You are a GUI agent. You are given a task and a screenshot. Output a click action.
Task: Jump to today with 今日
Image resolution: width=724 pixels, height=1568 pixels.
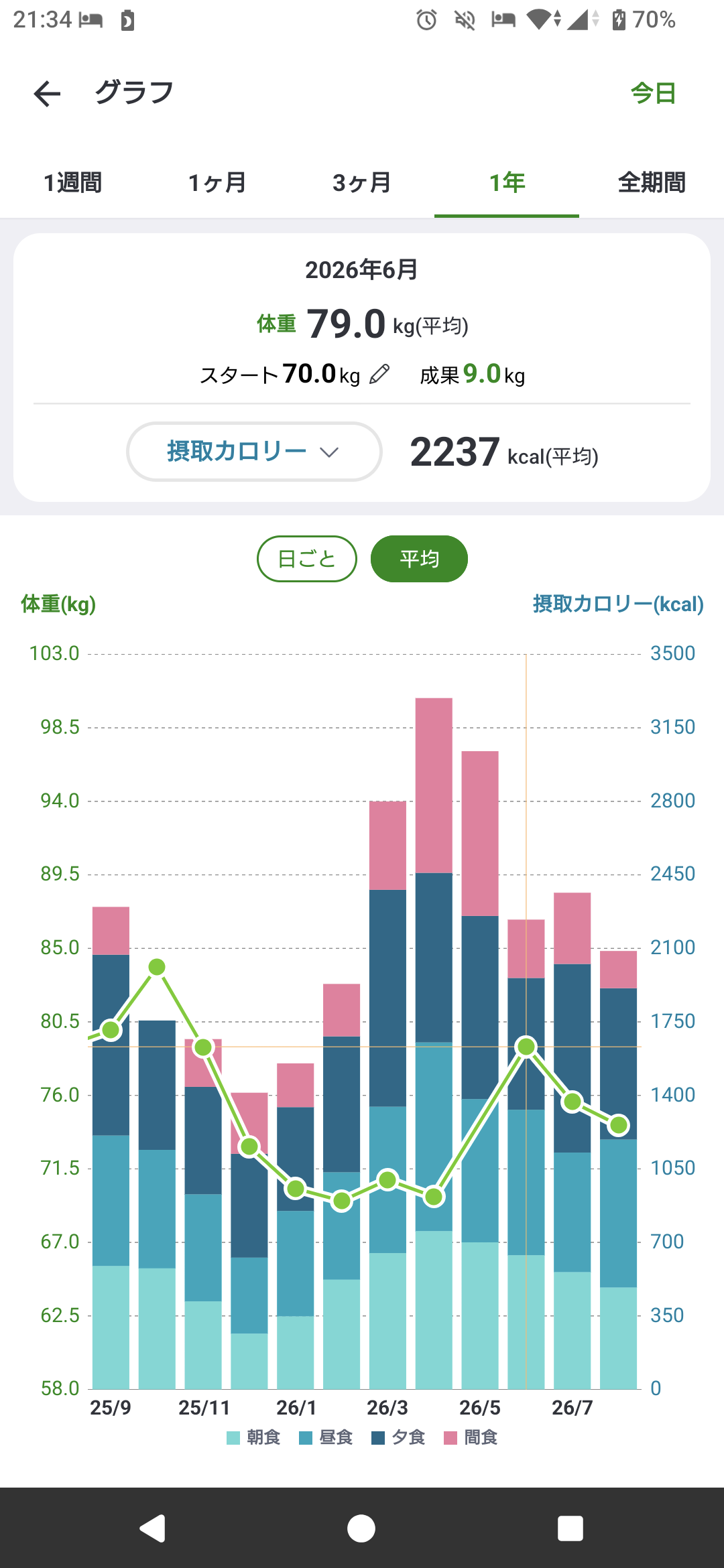(x=653, y=93)
